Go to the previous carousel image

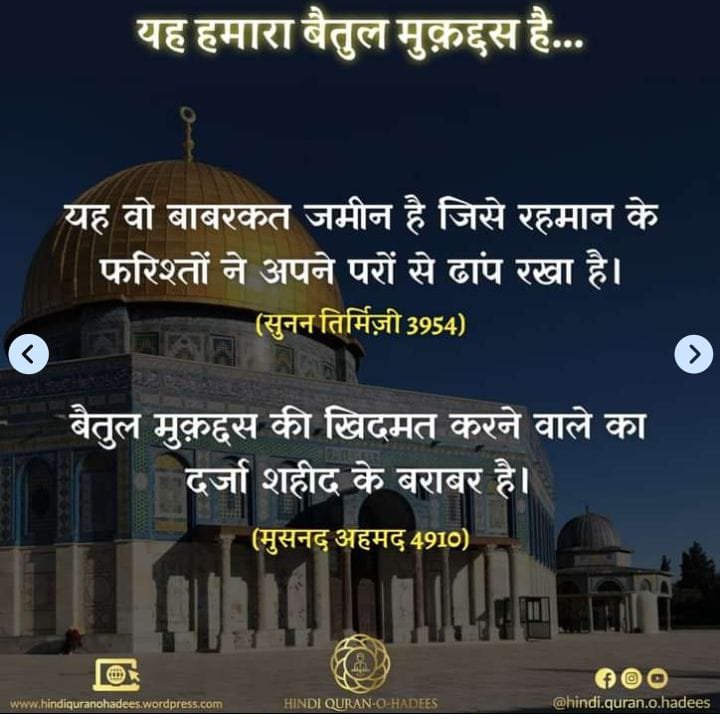pyautogui.click(x=28, y=354)
